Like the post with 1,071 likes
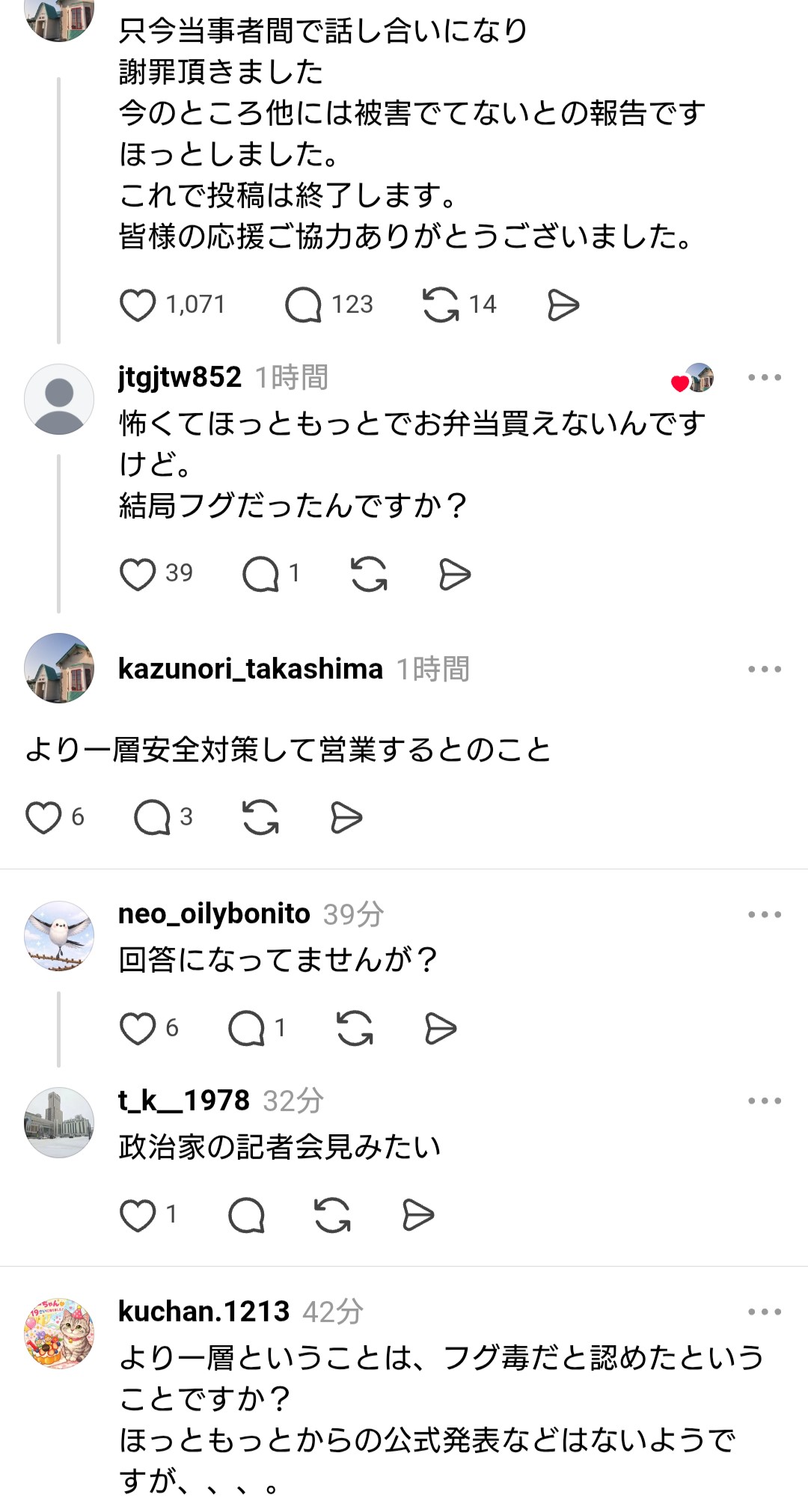 (138, 305)
